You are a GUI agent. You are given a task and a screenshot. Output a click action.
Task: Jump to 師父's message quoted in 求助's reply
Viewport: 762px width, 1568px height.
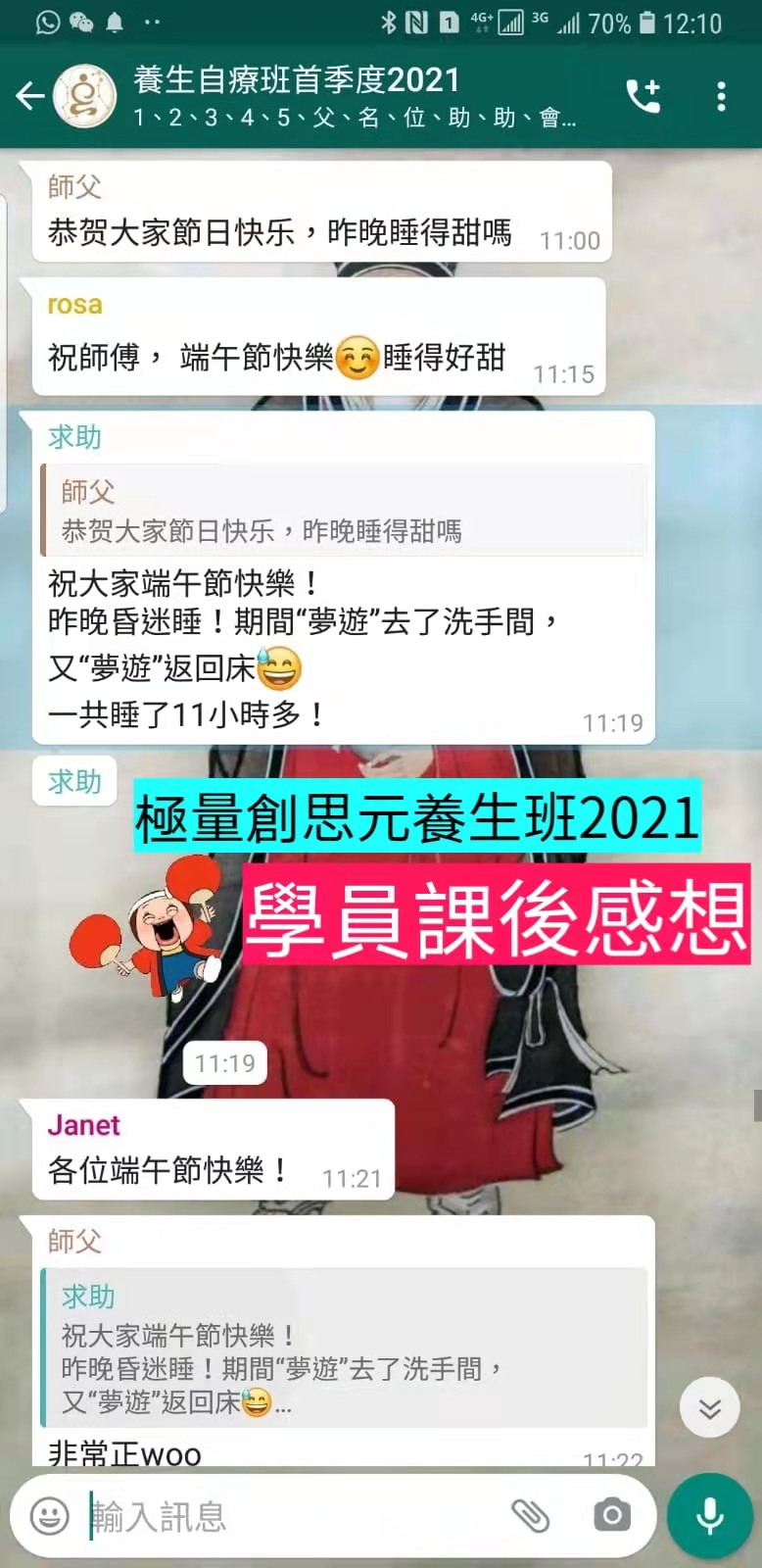pos(343,512)
